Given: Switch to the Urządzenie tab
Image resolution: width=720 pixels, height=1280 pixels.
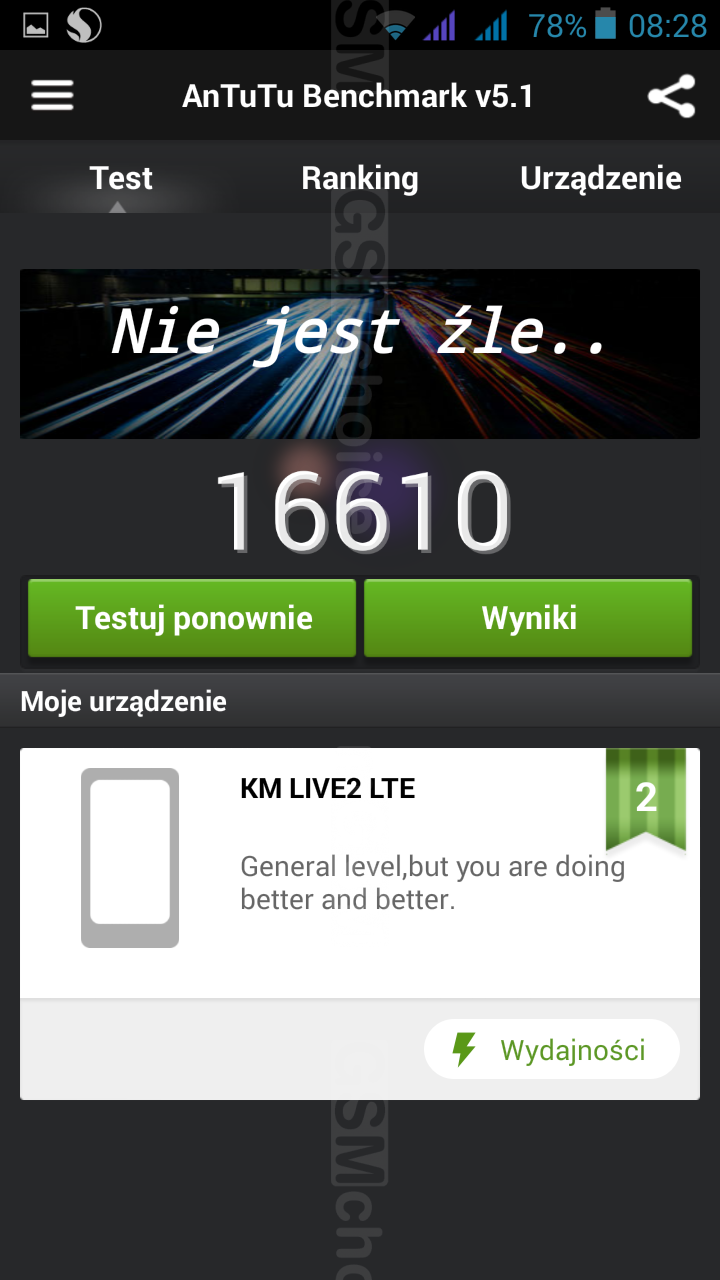Looking at the screenshot, I should (600, 179).
